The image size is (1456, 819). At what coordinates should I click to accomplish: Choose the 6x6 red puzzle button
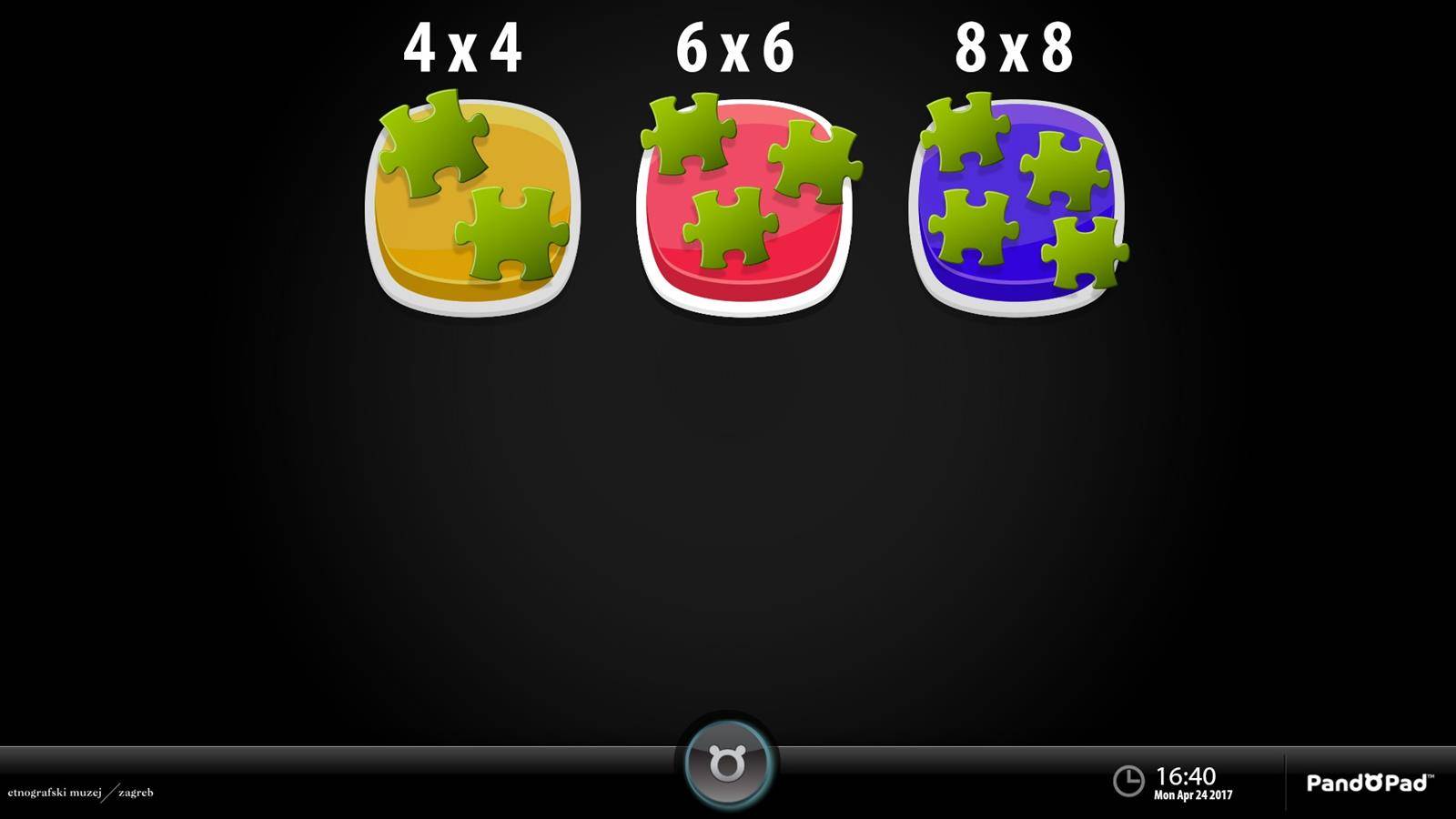pyautogui.click(x=744, y=207)
